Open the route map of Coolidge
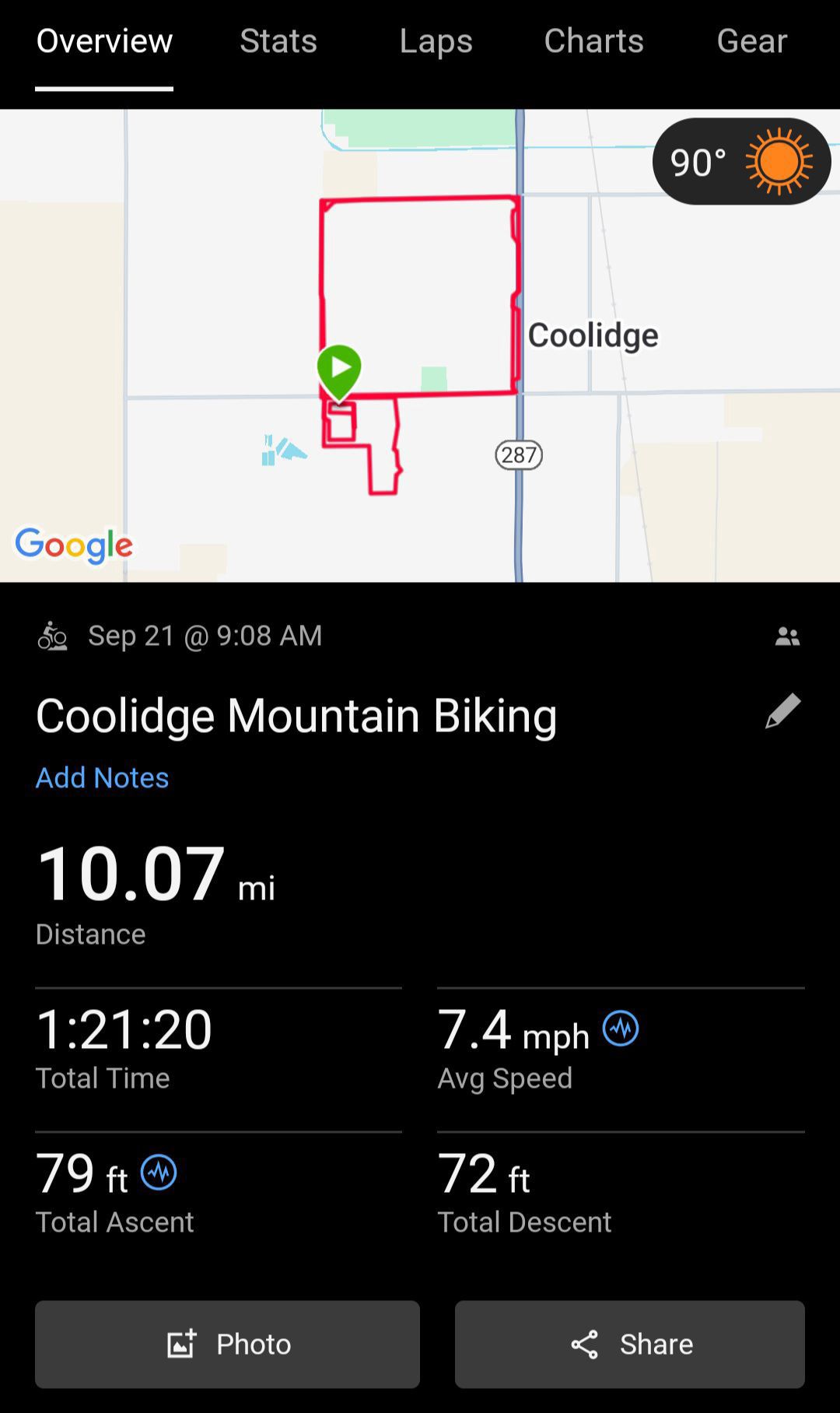 coord(420,345)
